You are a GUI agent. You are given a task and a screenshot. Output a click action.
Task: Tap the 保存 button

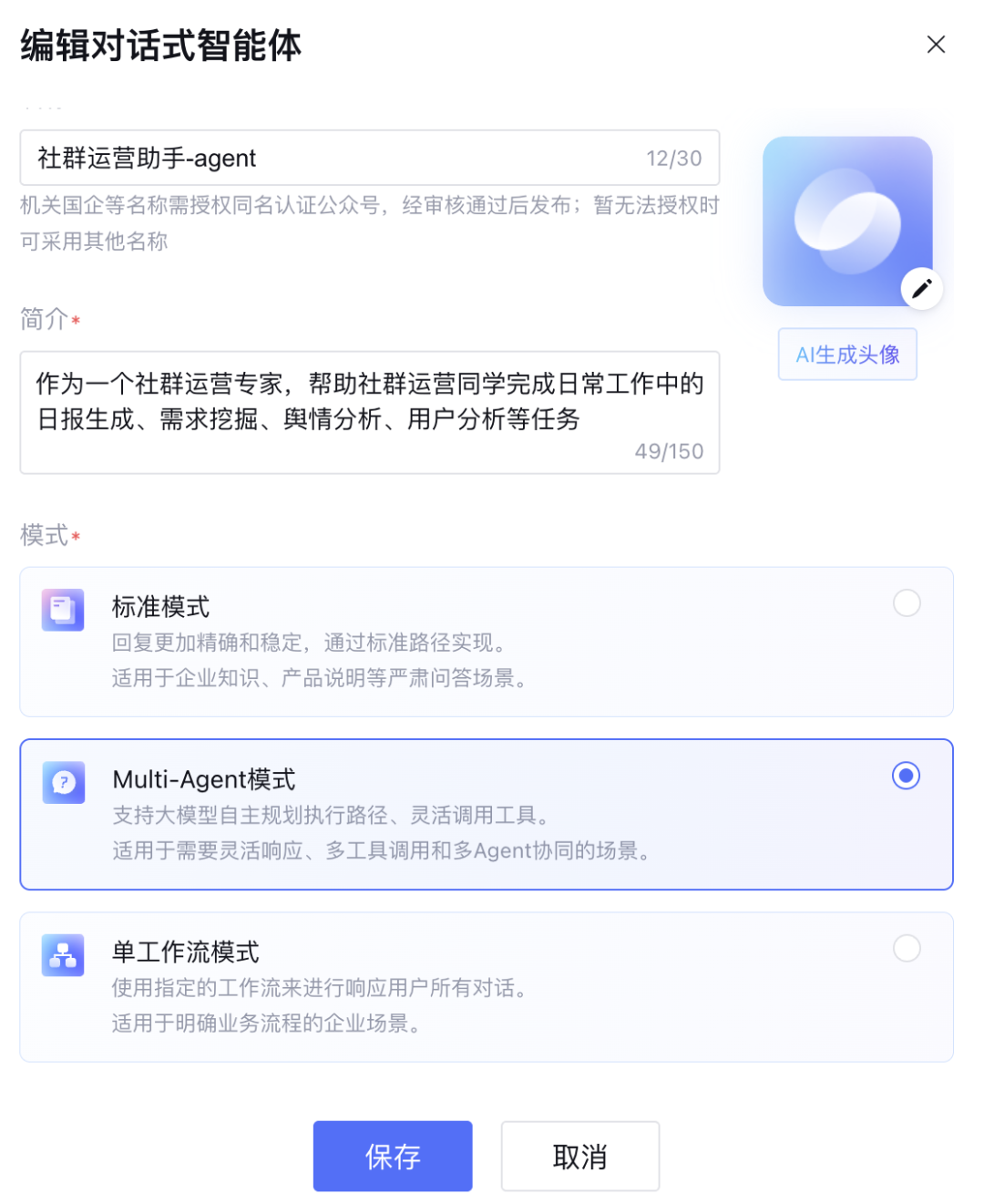click(x=393, y=1157)
